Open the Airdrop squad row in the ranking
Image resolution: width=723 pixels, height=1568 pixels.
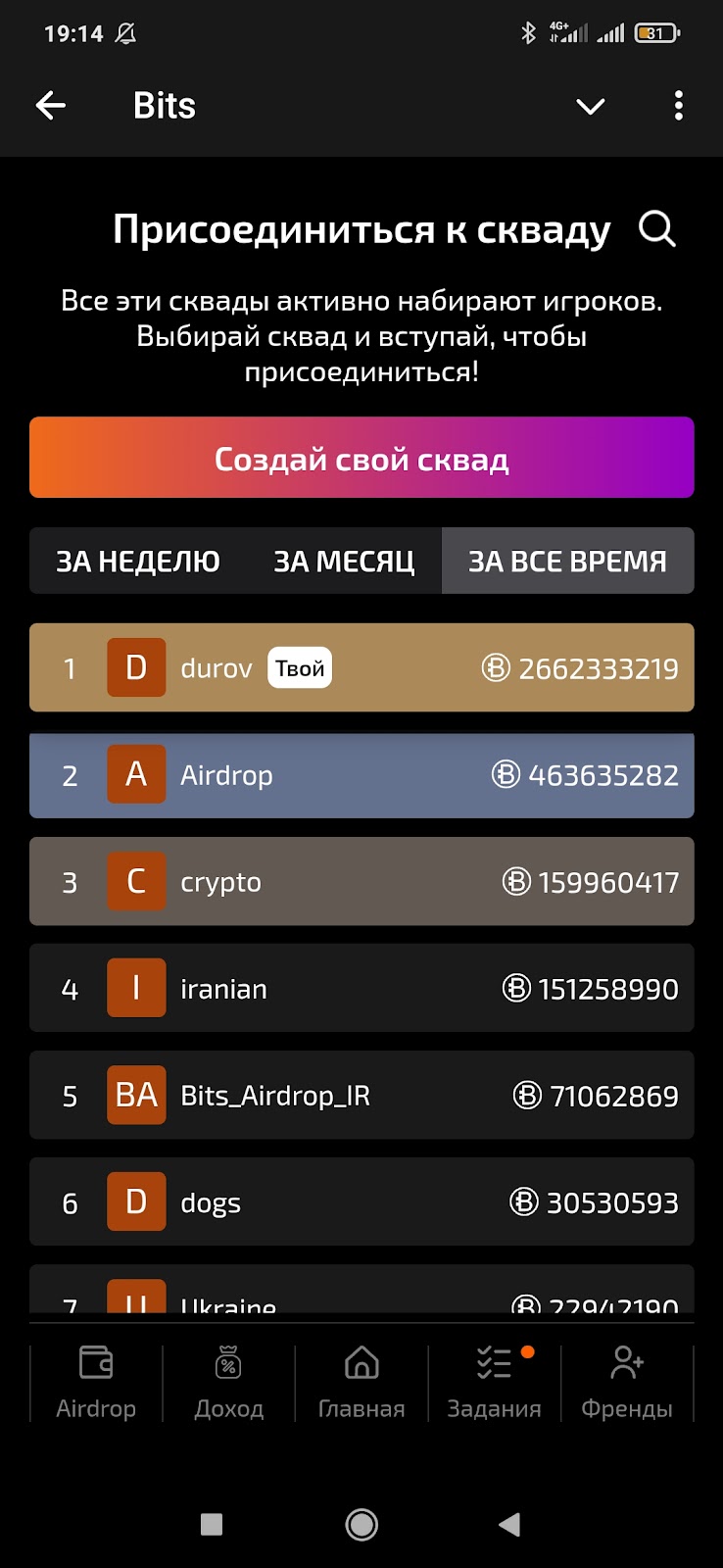pos(361,775)
